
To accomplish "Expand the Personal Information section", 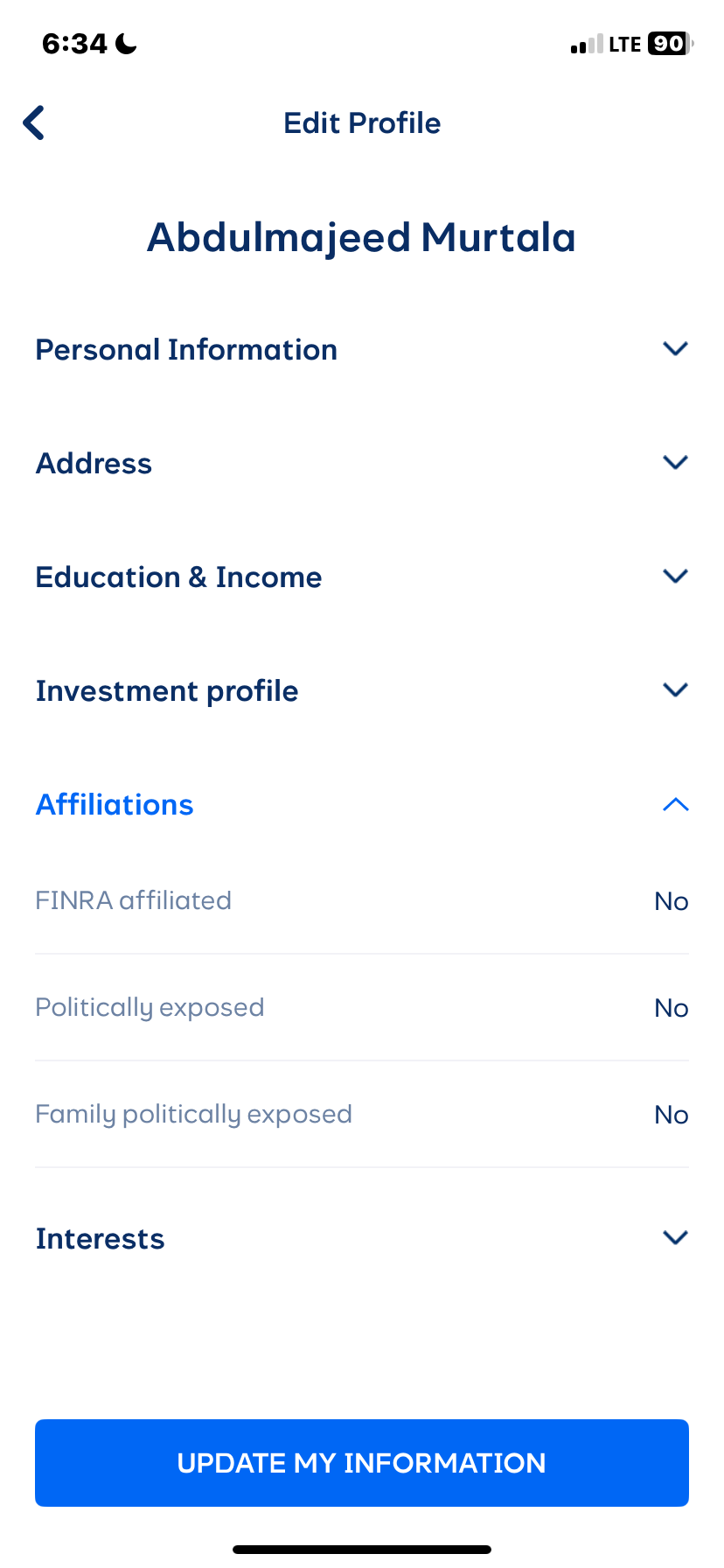I will pos(186,348).
